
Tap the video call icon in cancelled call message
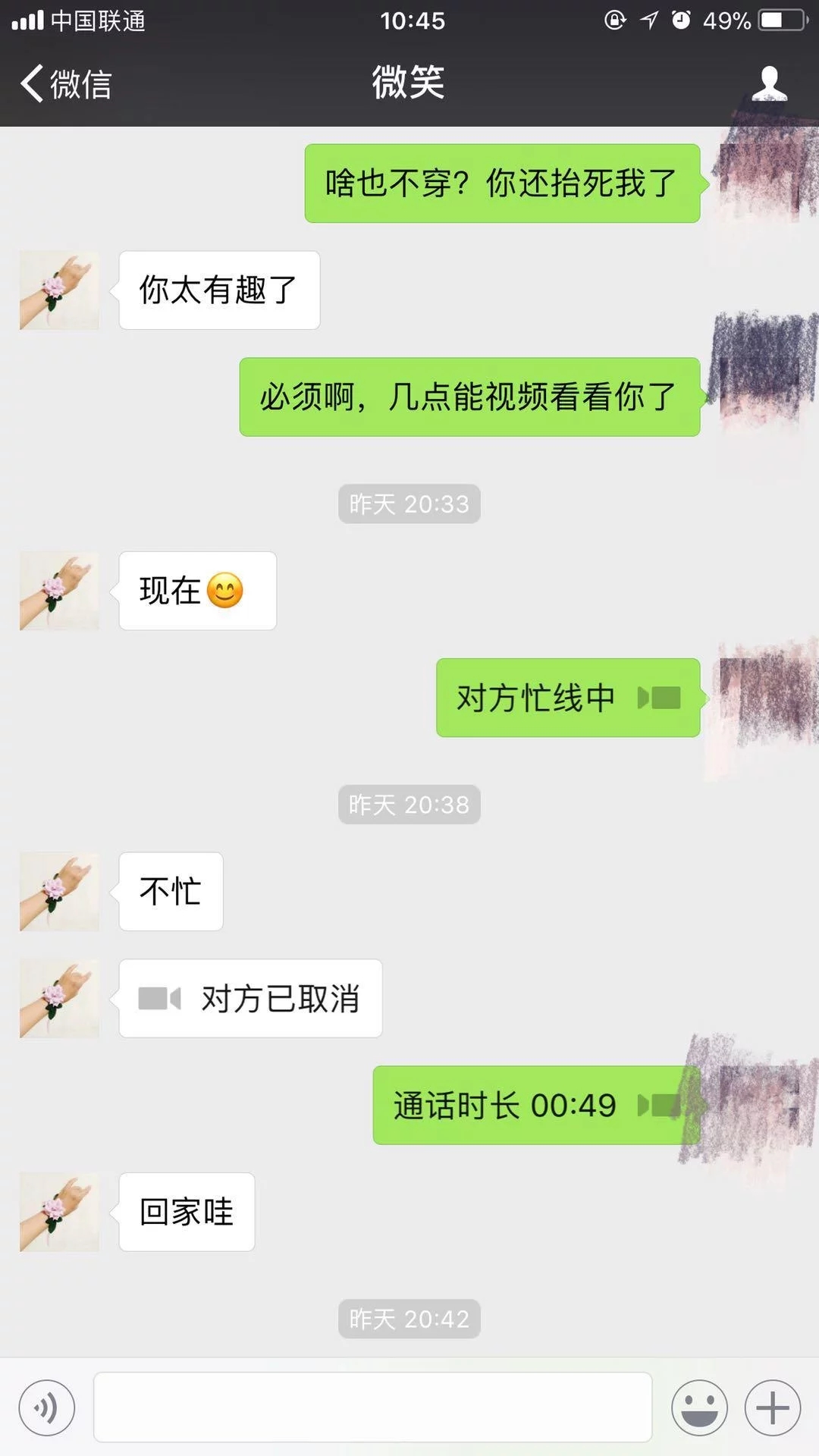(x=159, y=999)
